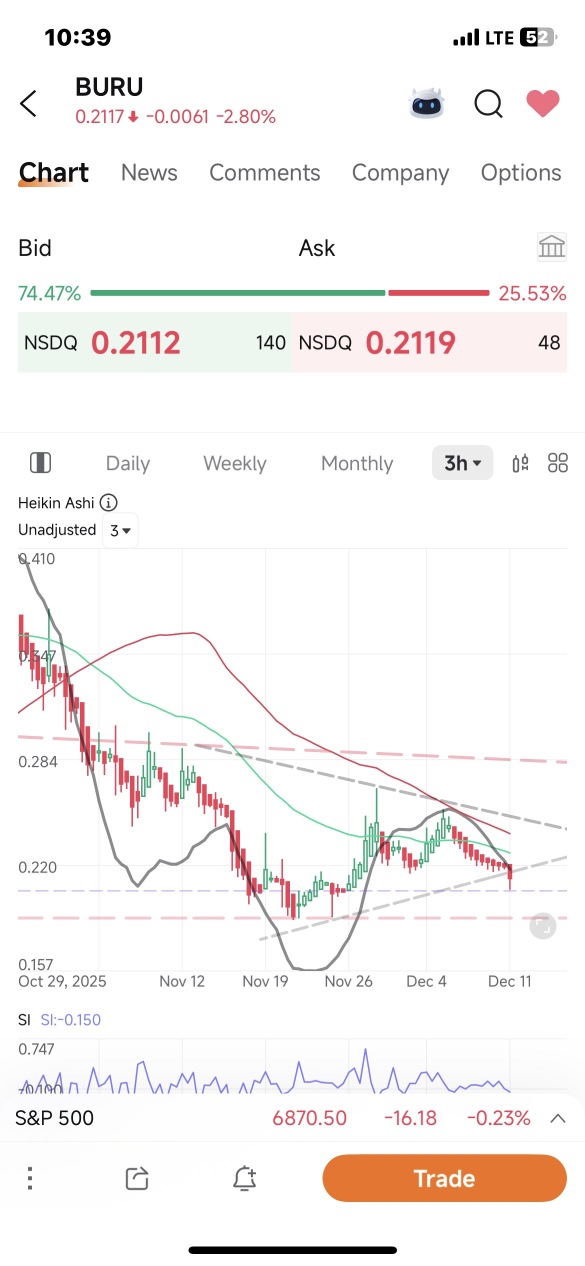Open the 3h interval dropdown
Screen dimensions: 585x1266
(462, 463)
